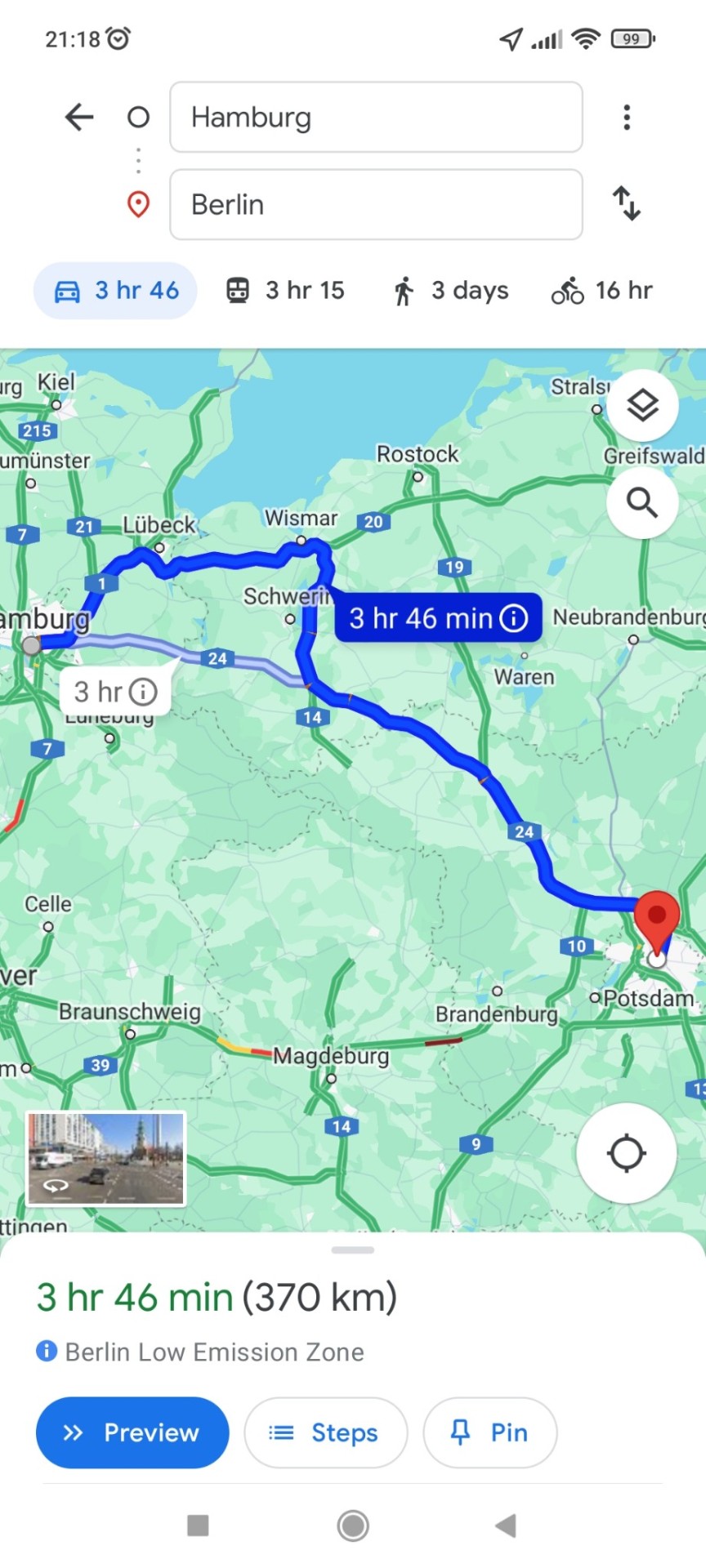The image size is (706, 1568).
Task: Select driving mode 3 hr 46
Action: pos(115,291)
